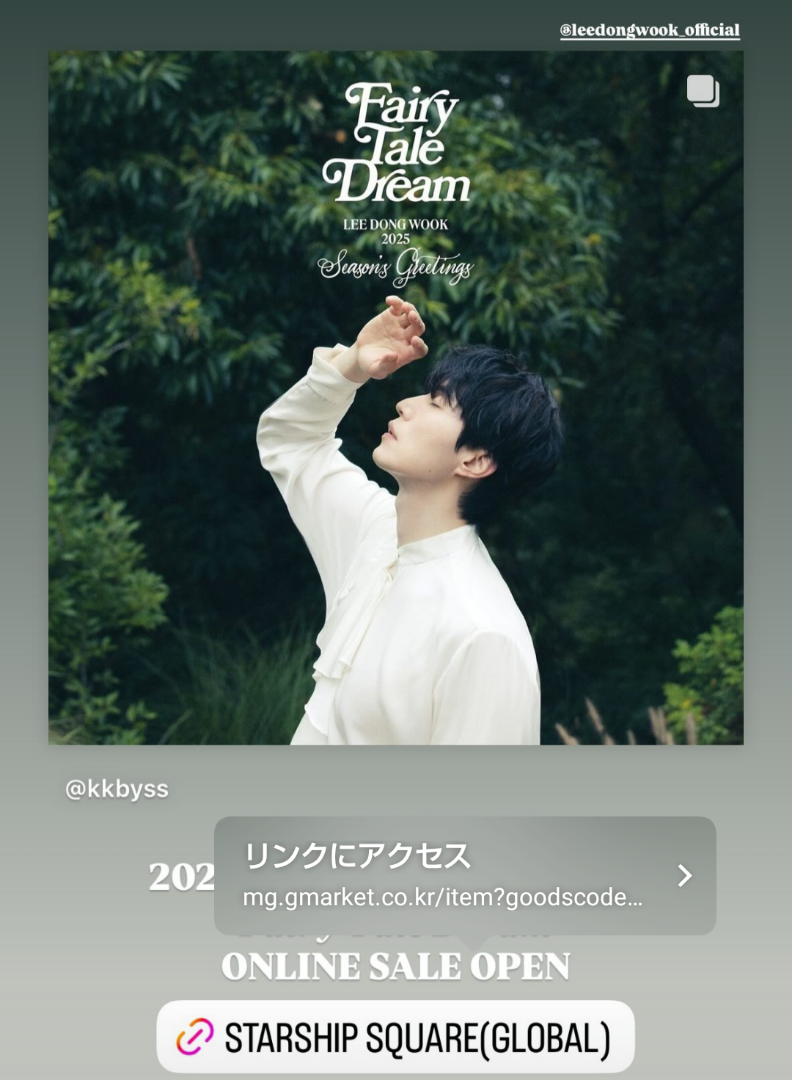Tap the STARSHIP SQUARE(GLOBAL) link sticker
This screenshot has height=1080, width=792.
[396, 1037]
